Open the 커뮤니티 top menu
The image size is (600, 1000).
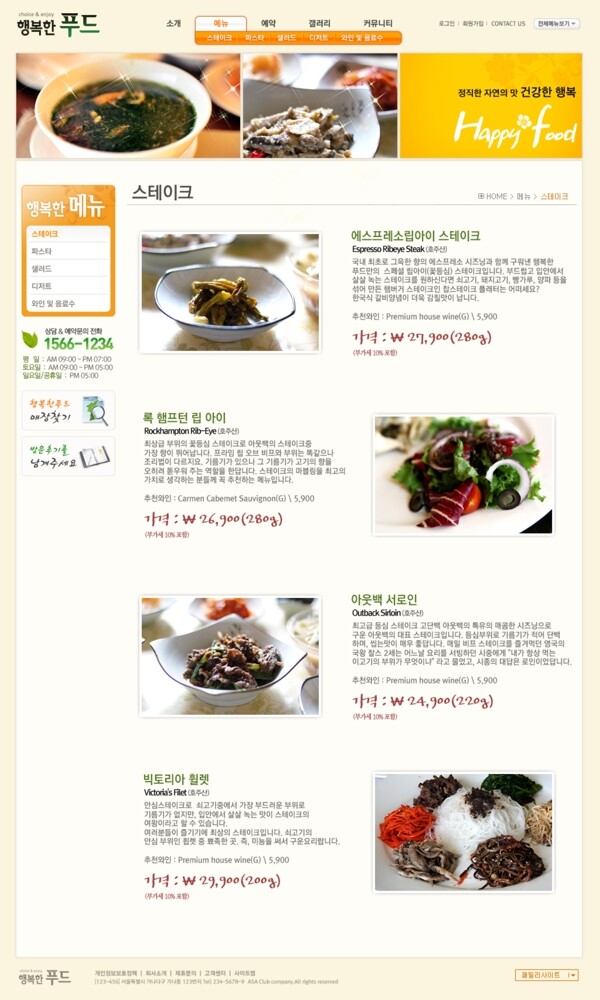[x=378, y=22]
